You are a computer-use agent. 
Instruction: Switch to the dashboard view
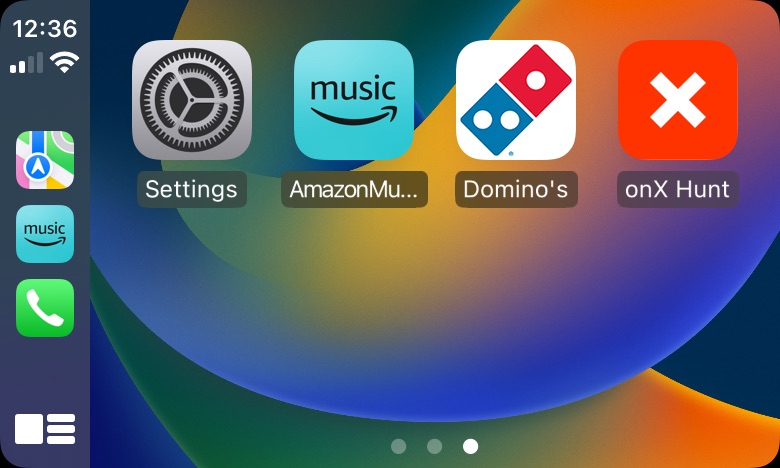pyautogui.click(x=45, y=428)
